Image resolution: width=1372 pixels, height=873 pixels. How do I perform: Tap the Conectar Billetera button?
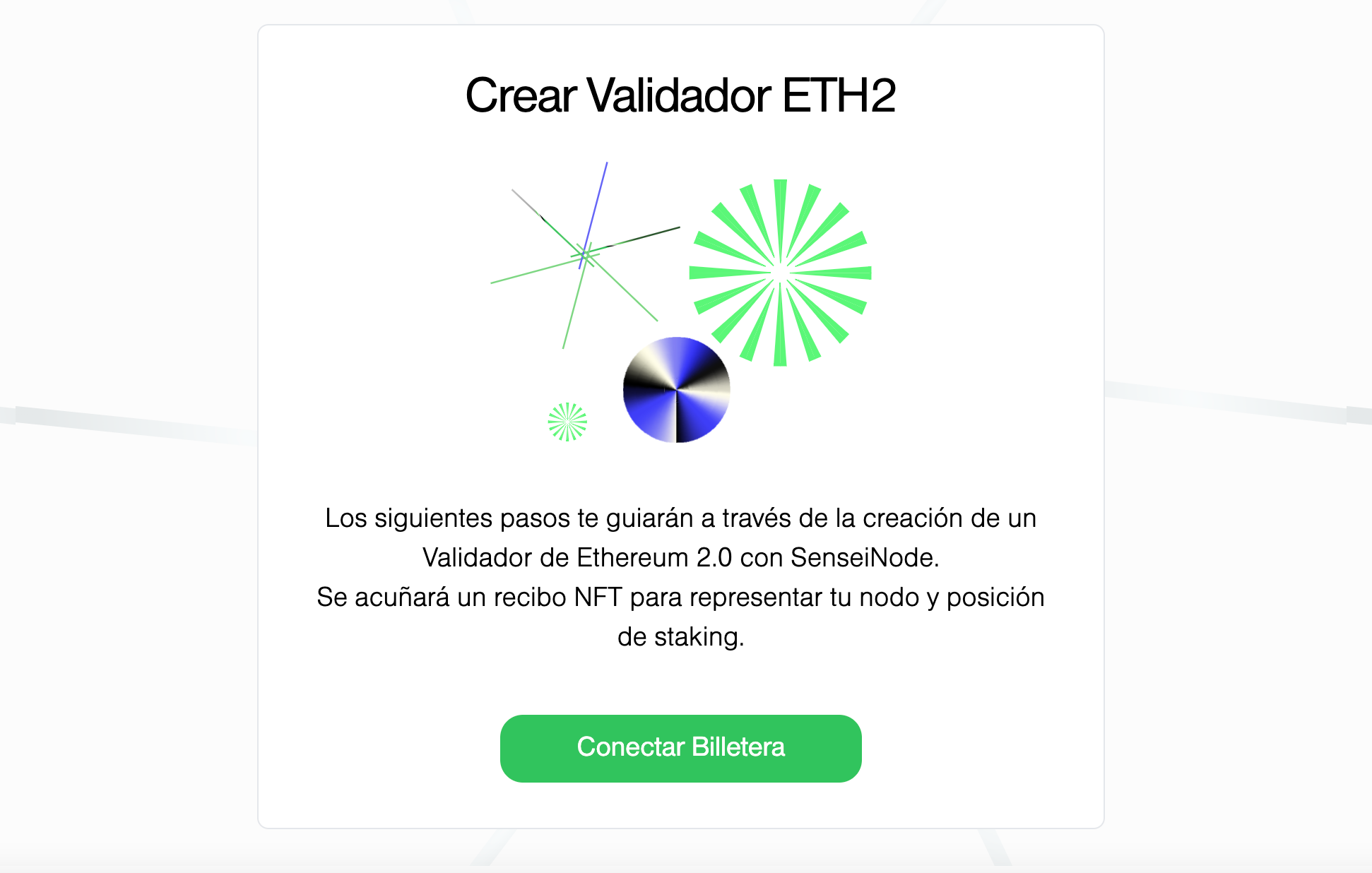coord(680,748)
